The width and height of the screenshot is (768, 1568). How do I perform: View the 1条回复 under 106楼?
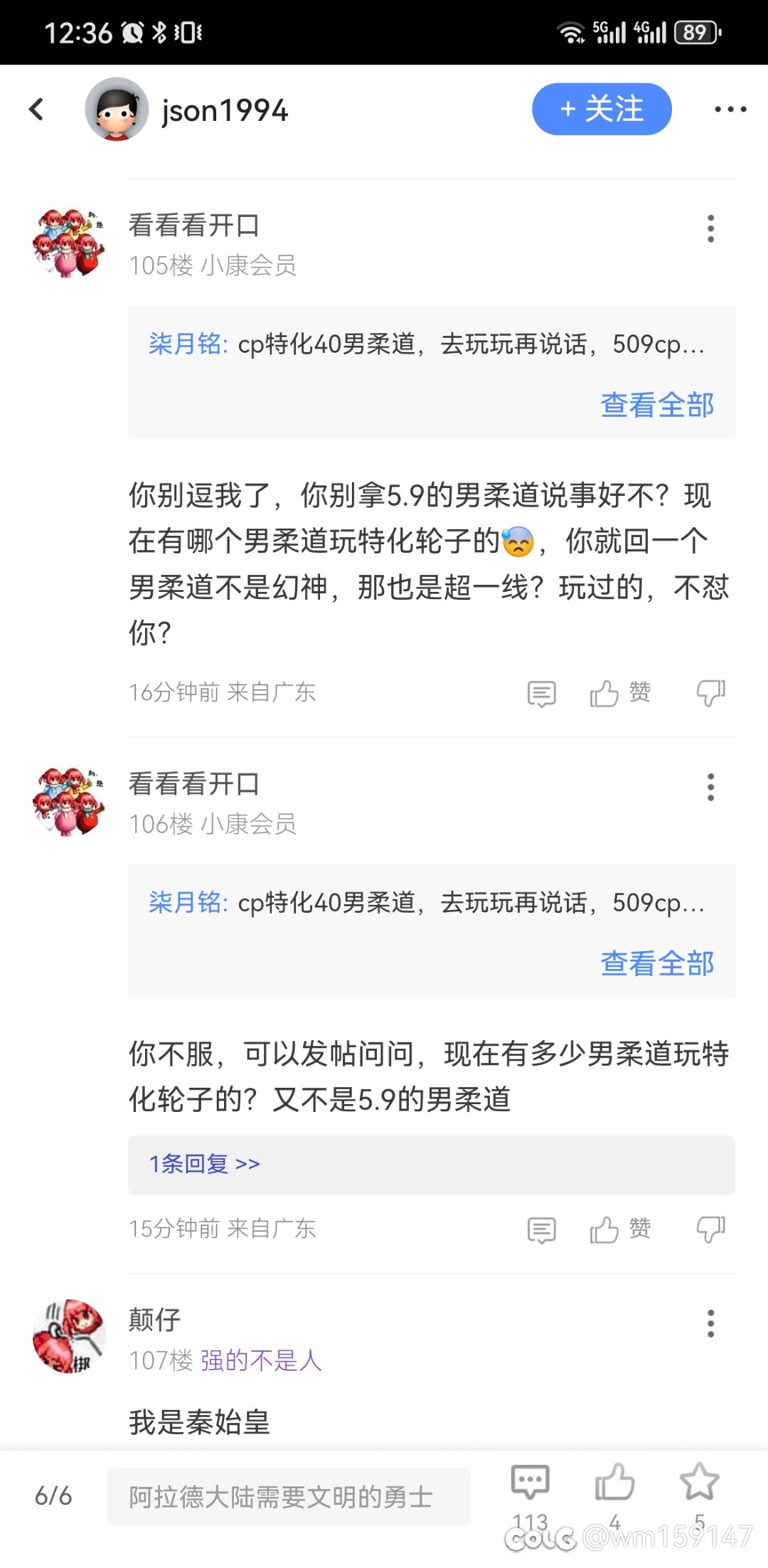[205, 1164]
